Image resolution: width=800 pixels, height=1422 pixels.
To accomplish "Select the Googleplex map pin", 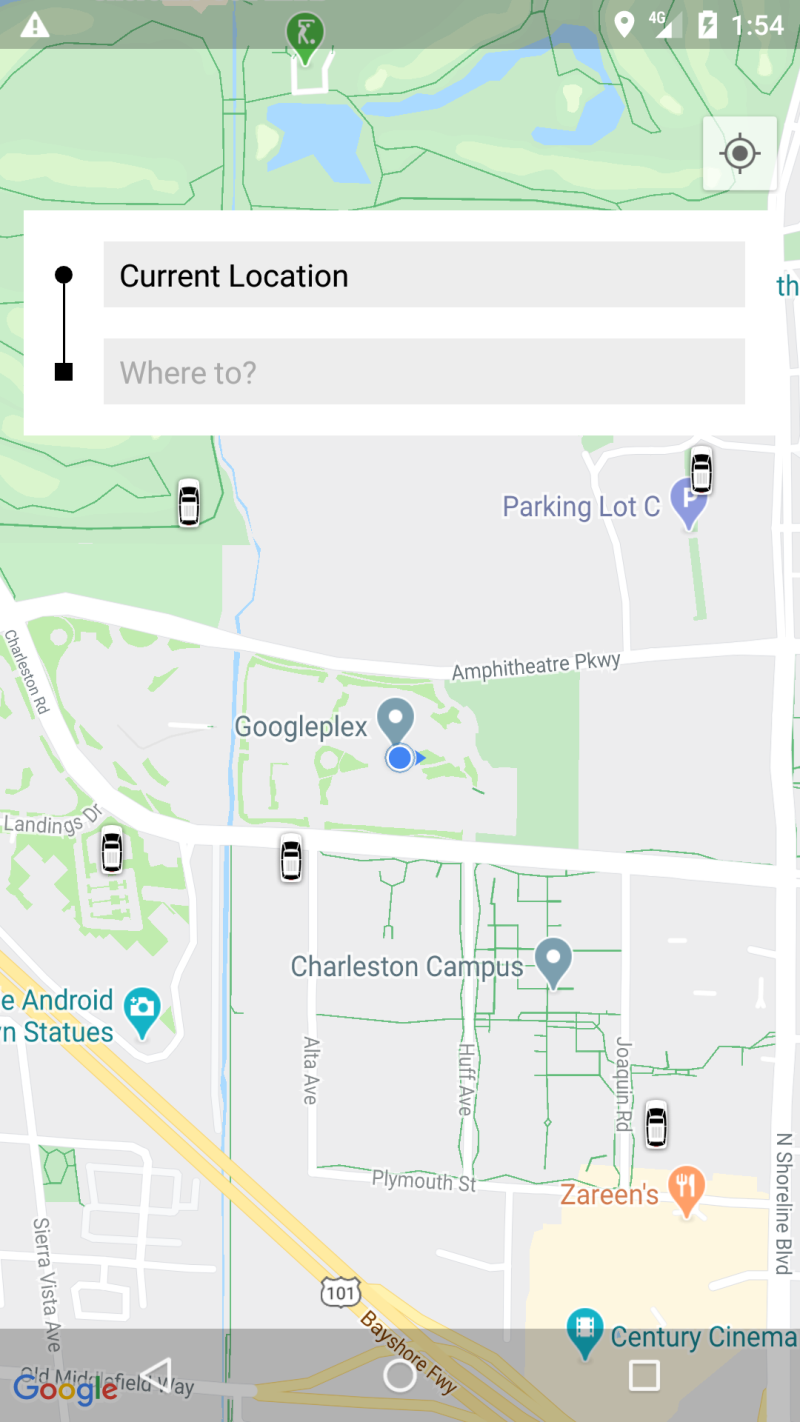I will [x=398, y=720].
